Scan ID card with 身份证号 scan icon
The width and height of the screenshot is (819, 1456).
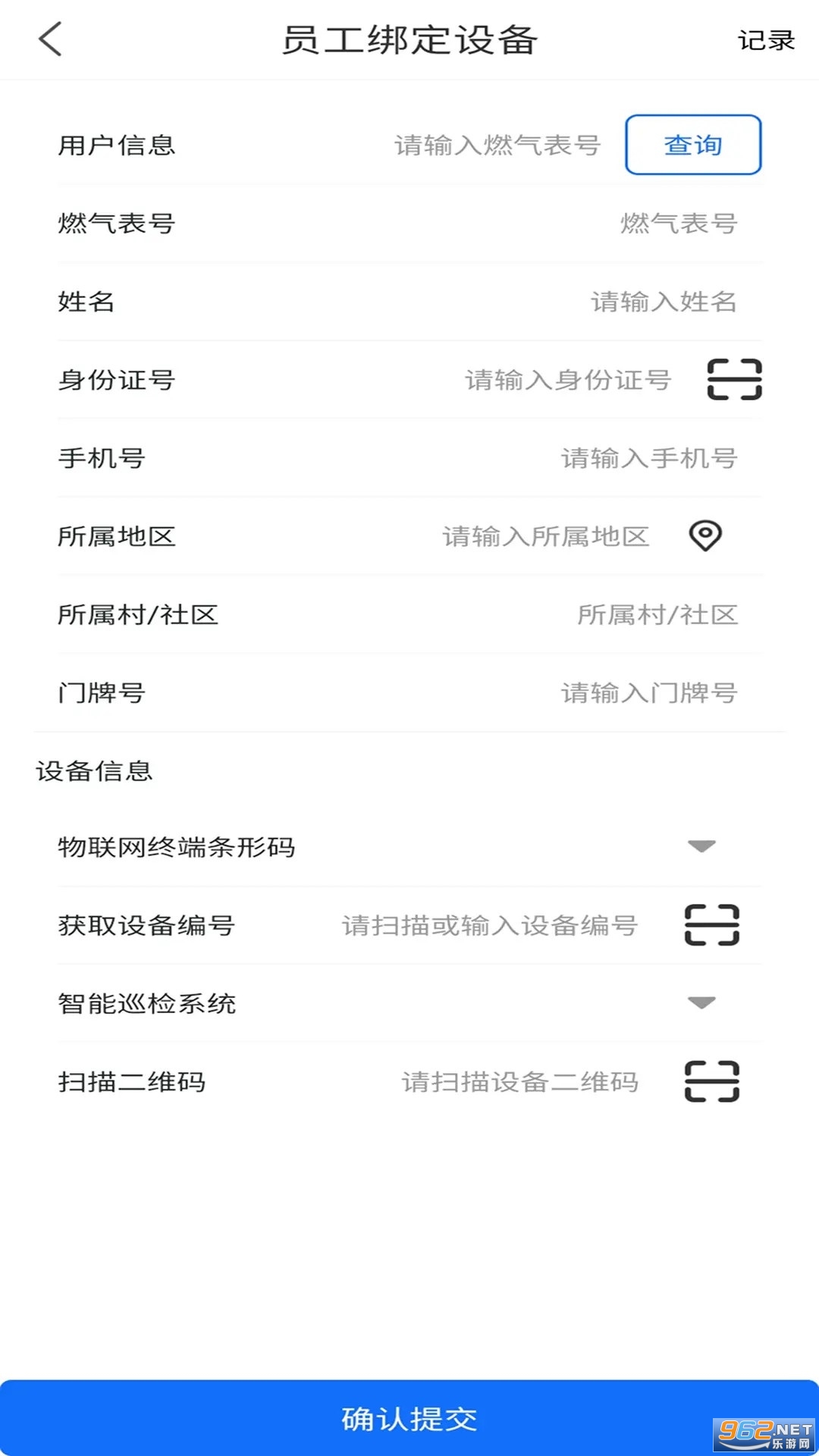coord(734,379)
